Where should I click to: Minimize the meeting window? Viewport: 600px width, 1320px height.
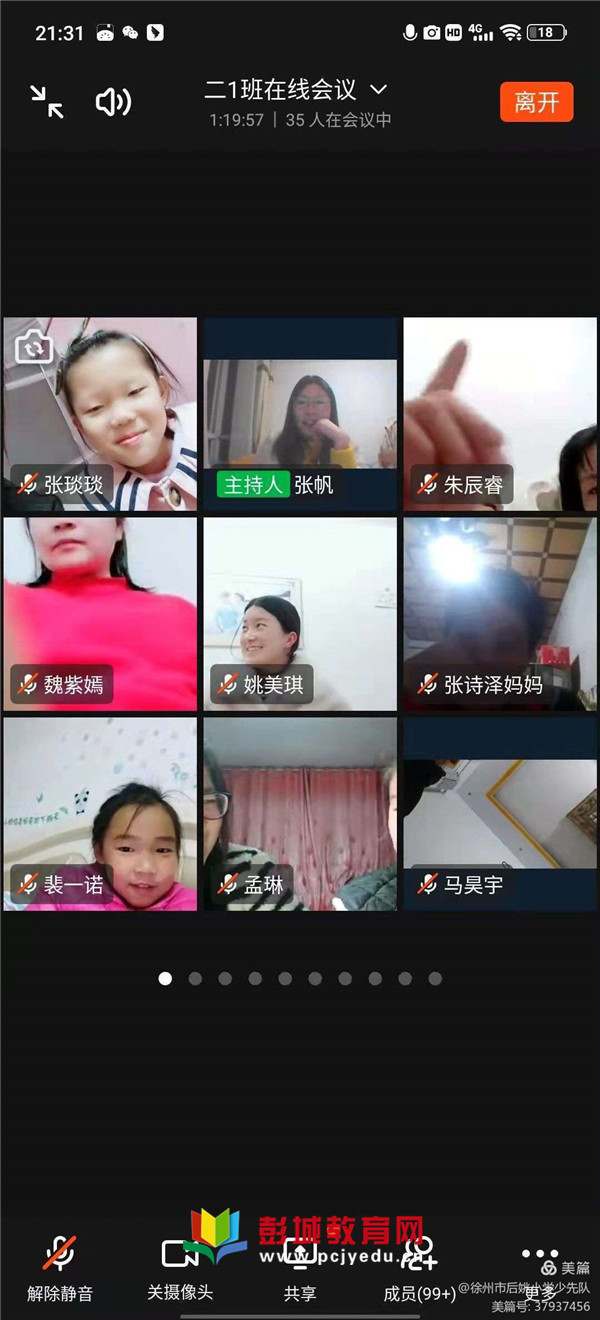(46, 102)
